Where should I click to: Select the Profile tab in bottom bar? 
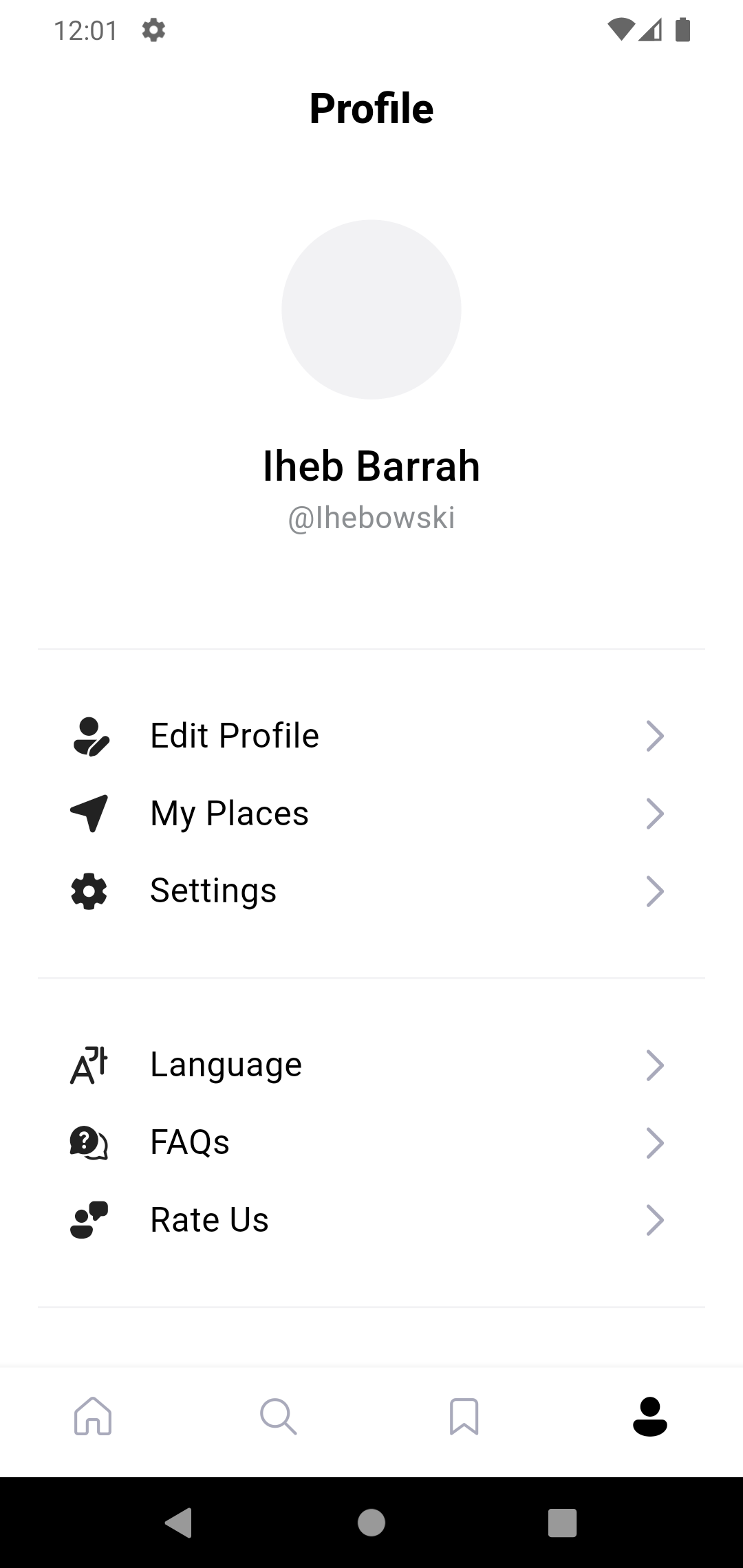pyautogui.click(x=650, y=1417)
